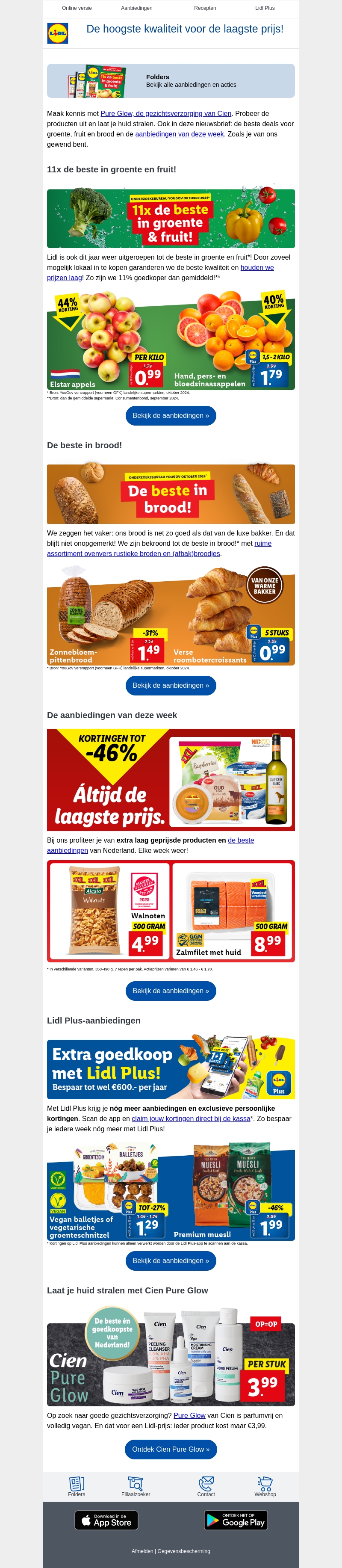This screenshot has height=1568, width=342.
Task: Open the Online versie link
Action: (x=77, y=9)
